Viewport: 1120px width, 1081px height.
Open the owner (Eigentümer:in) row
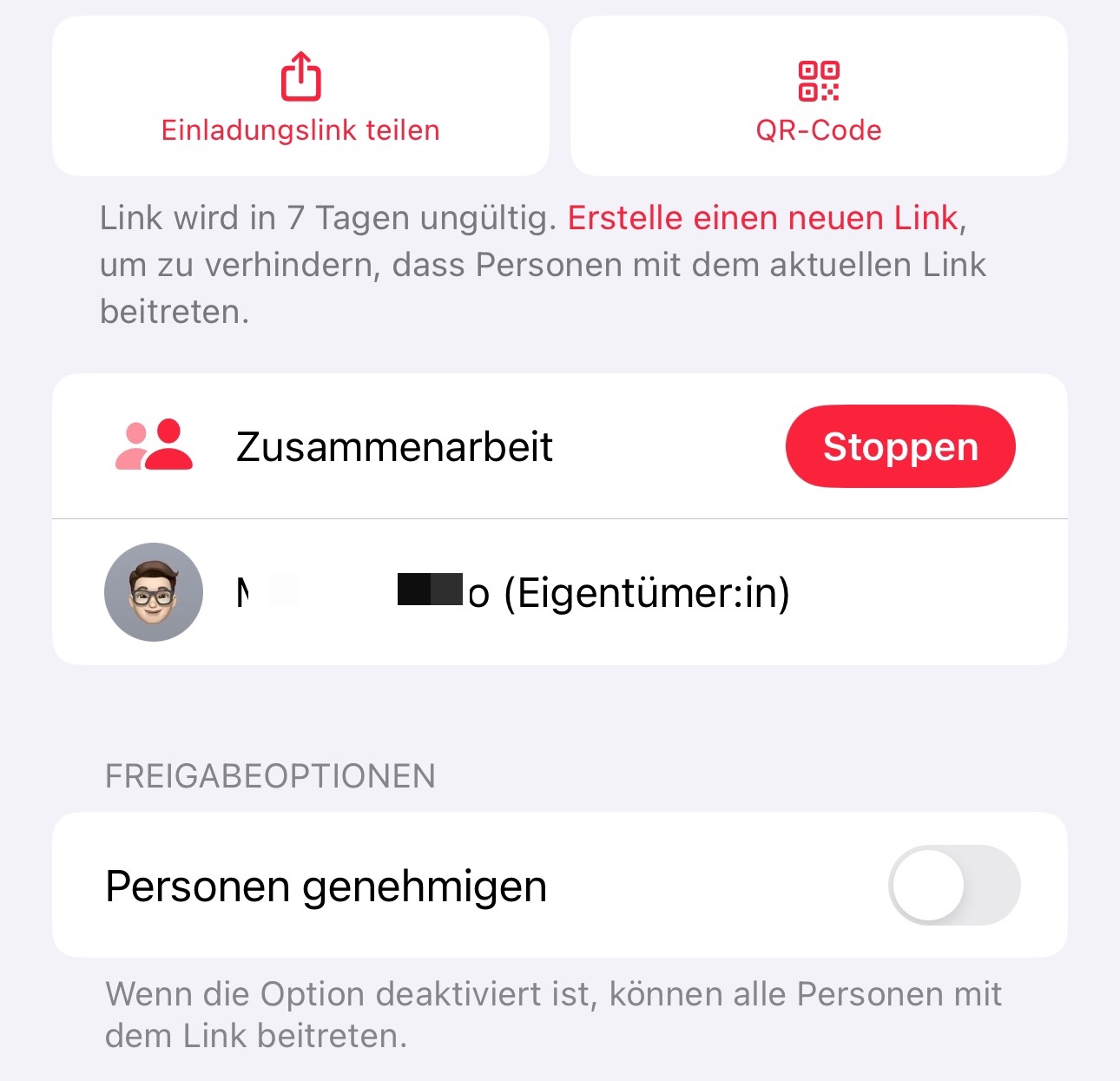(x=559, y=593)
